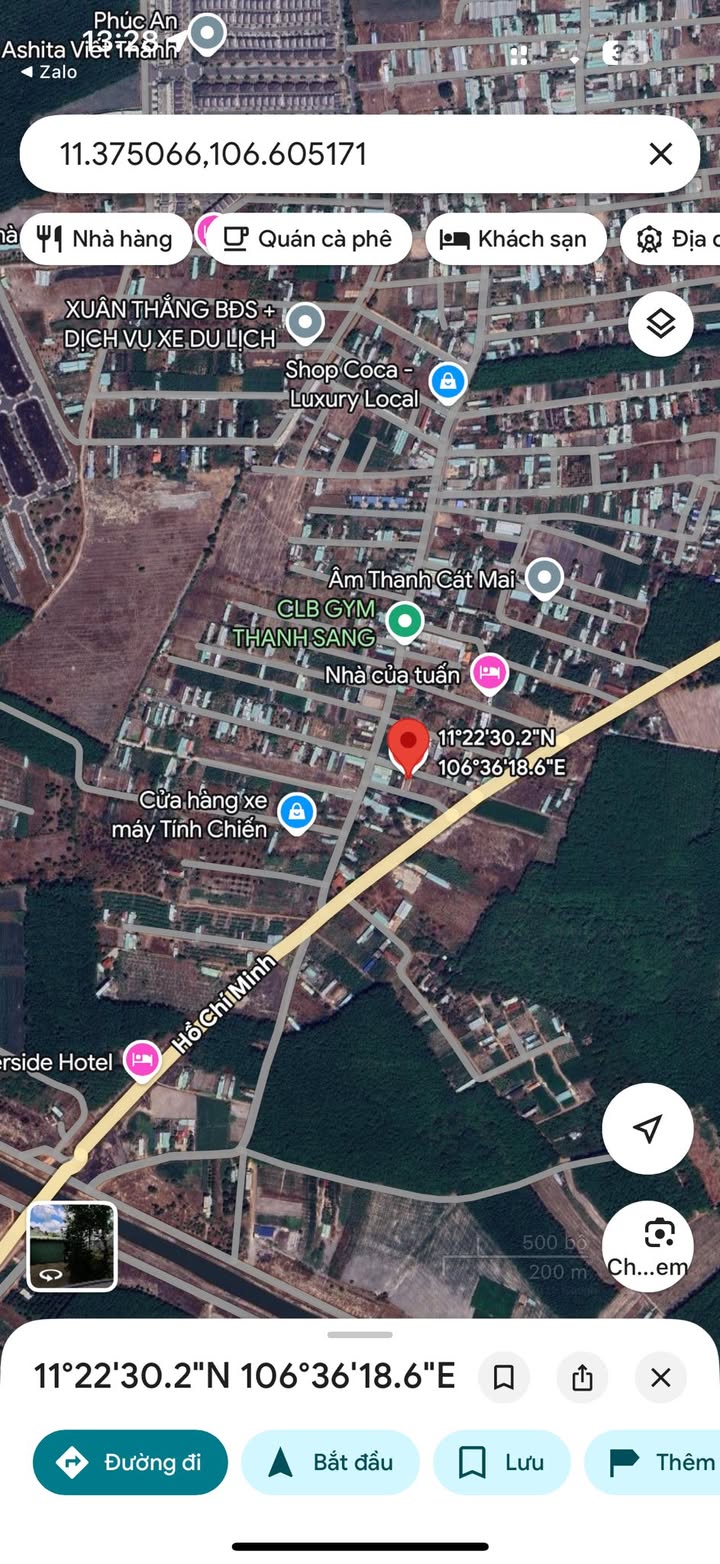The width and height of the screenshot is (720, 1564).
Task: Select the Quán cà phê chip
Action: [x=309, y=239]
